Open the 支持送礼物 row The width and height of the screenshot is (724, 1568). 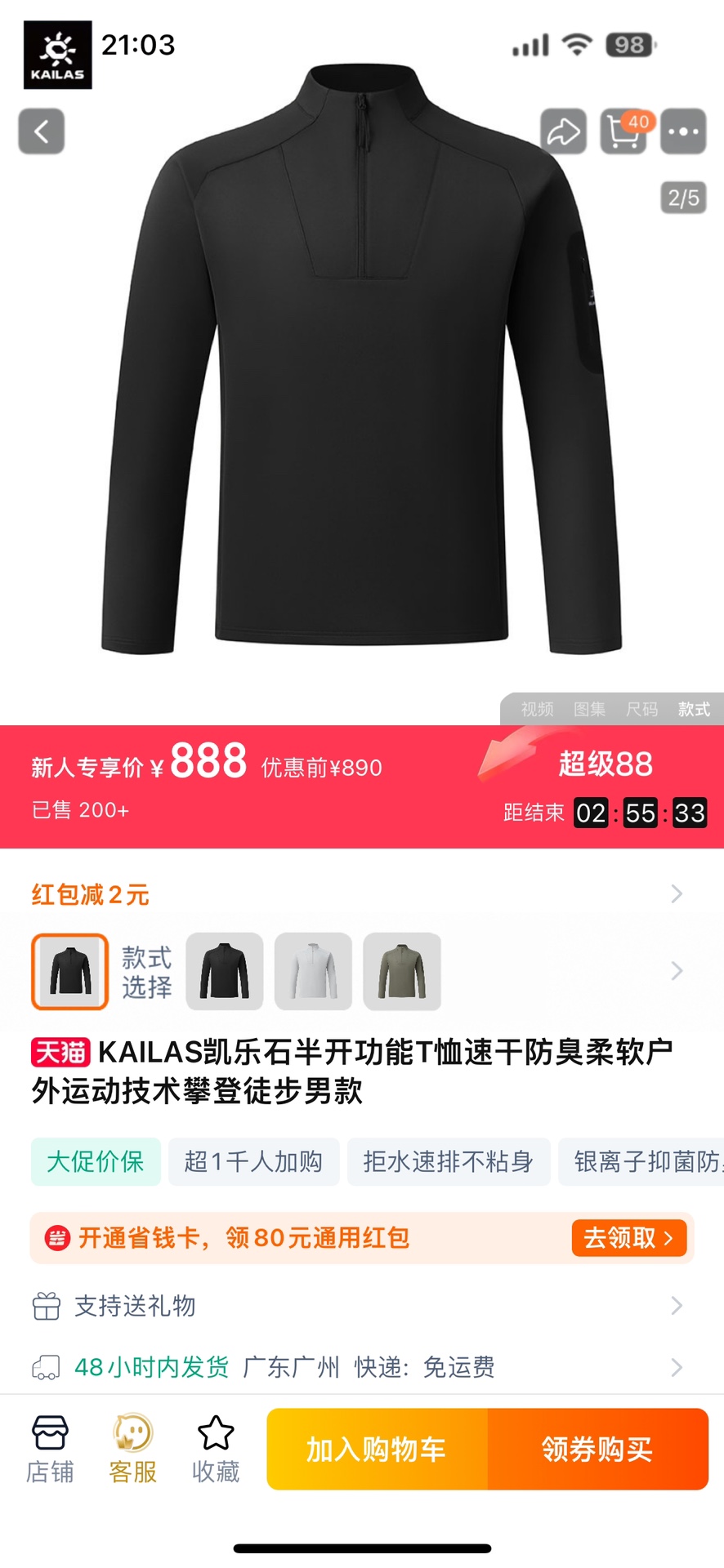(x=361, y=1305)
